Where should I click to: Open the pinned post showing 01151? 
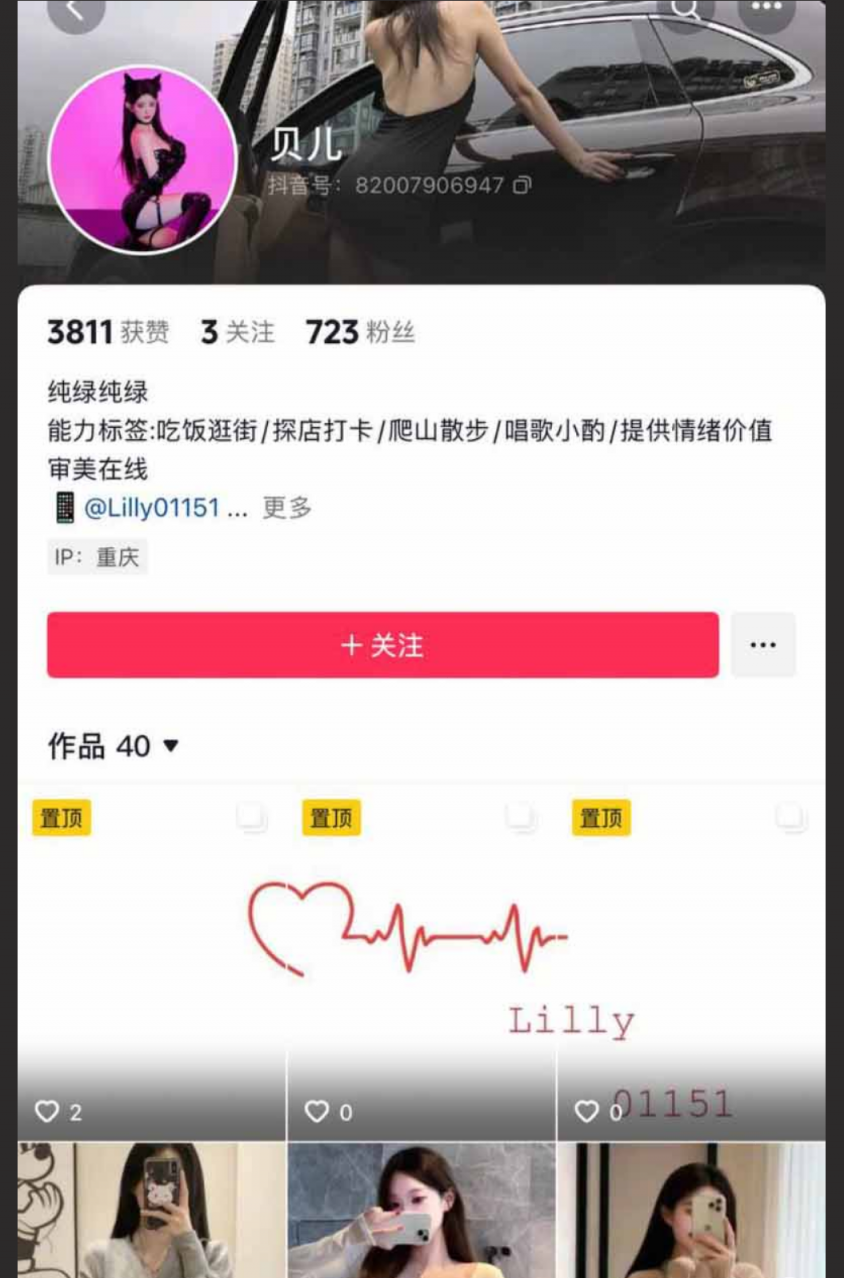click(x=690, y=962)
